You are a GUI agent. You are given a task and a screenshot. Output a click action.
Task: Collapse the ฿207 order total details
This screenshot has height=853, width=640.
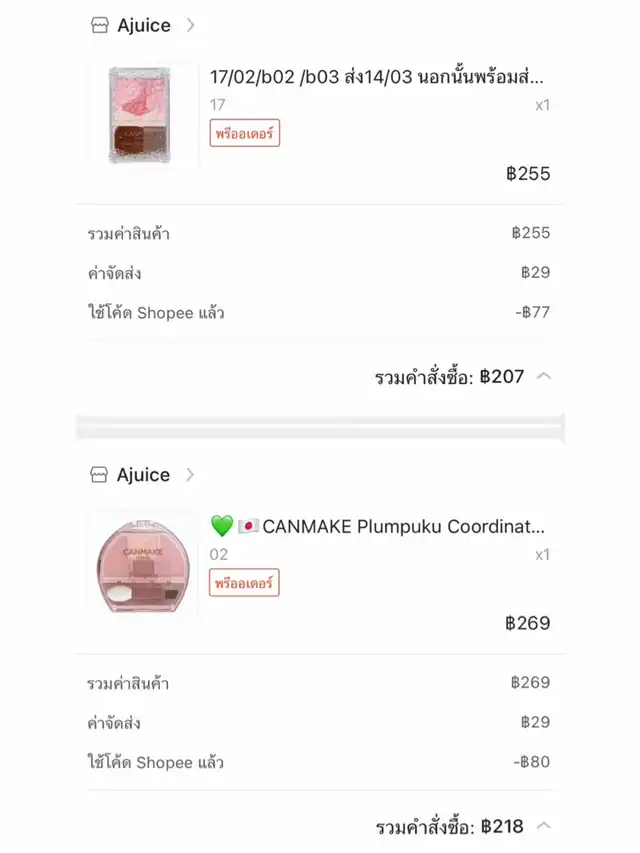pos(544,377)
